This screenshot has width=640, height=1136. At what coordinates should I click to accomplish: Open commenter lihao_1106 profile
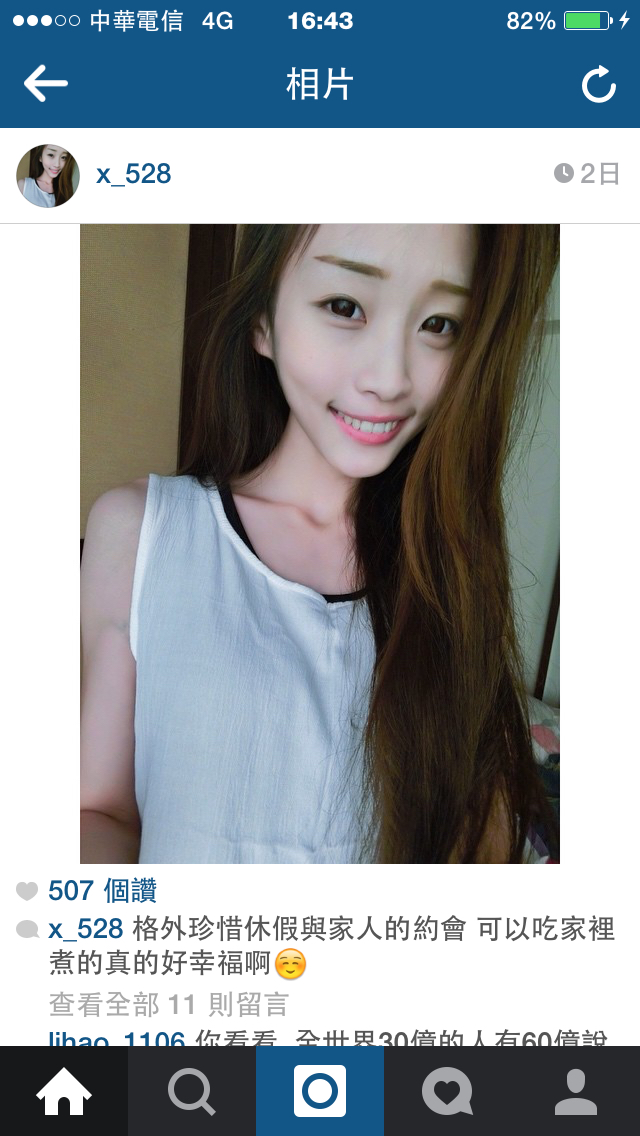(x=117, y=1039)
